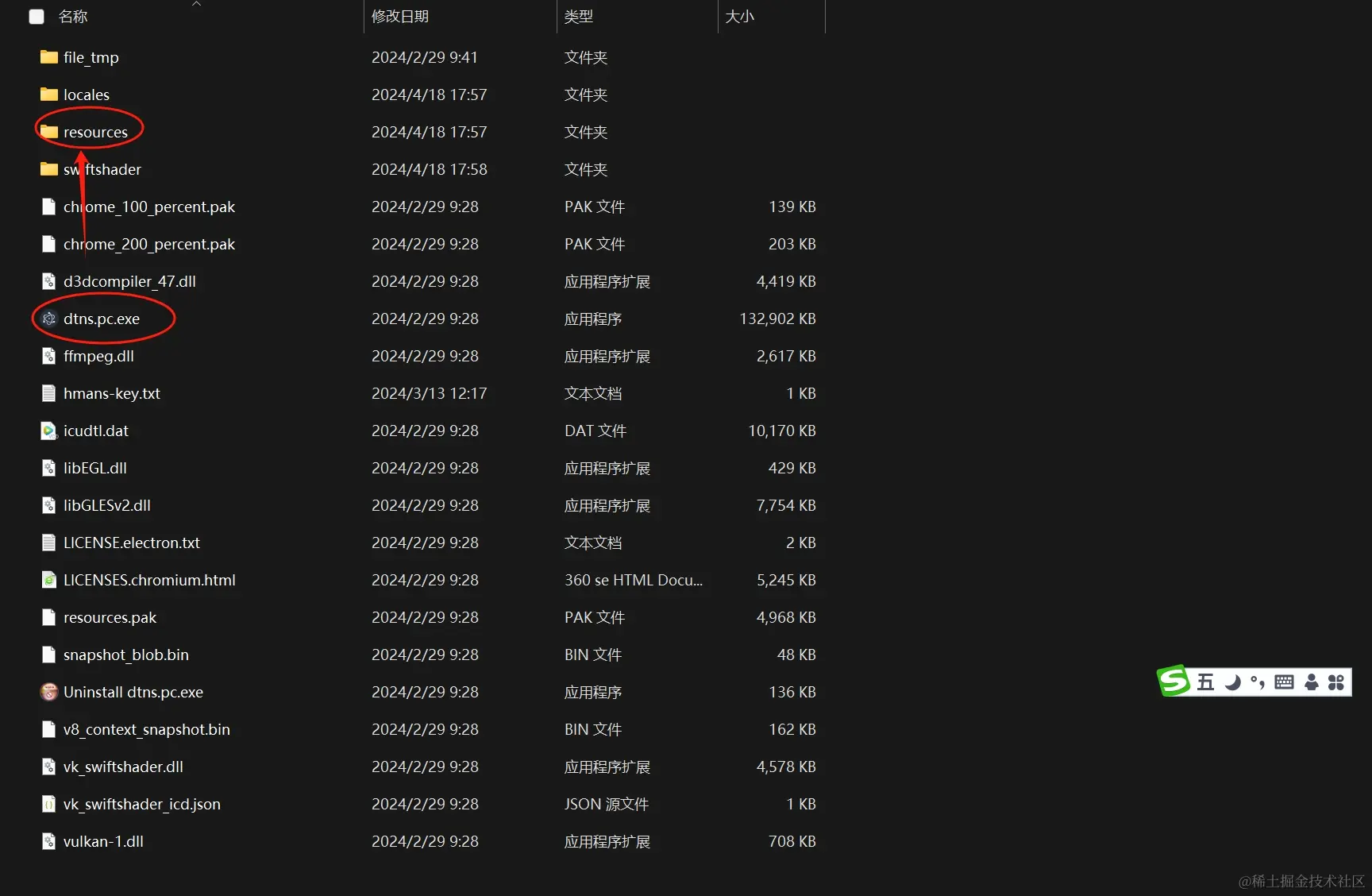The width and height of the screenshot is (1372, 896).
Task: Open the file_tmp folder
Action: coord(91,57)
